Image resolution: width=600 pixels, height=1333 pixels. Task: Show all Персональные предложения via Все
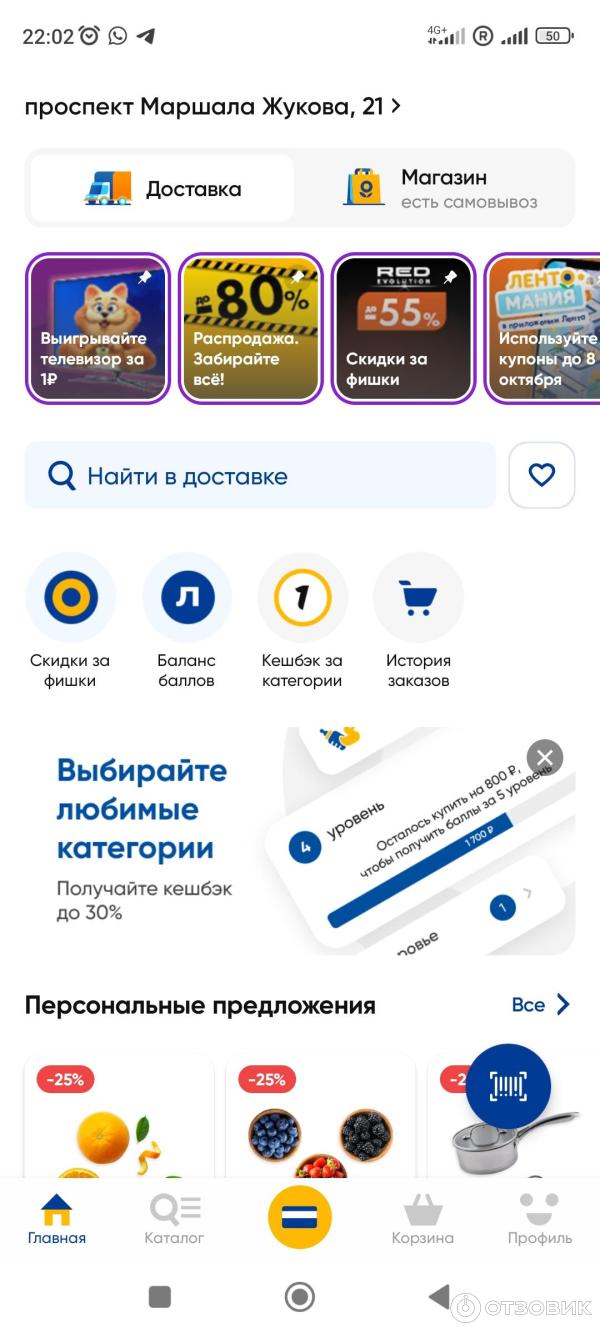pyautogui.click(x=541, y=1005)
